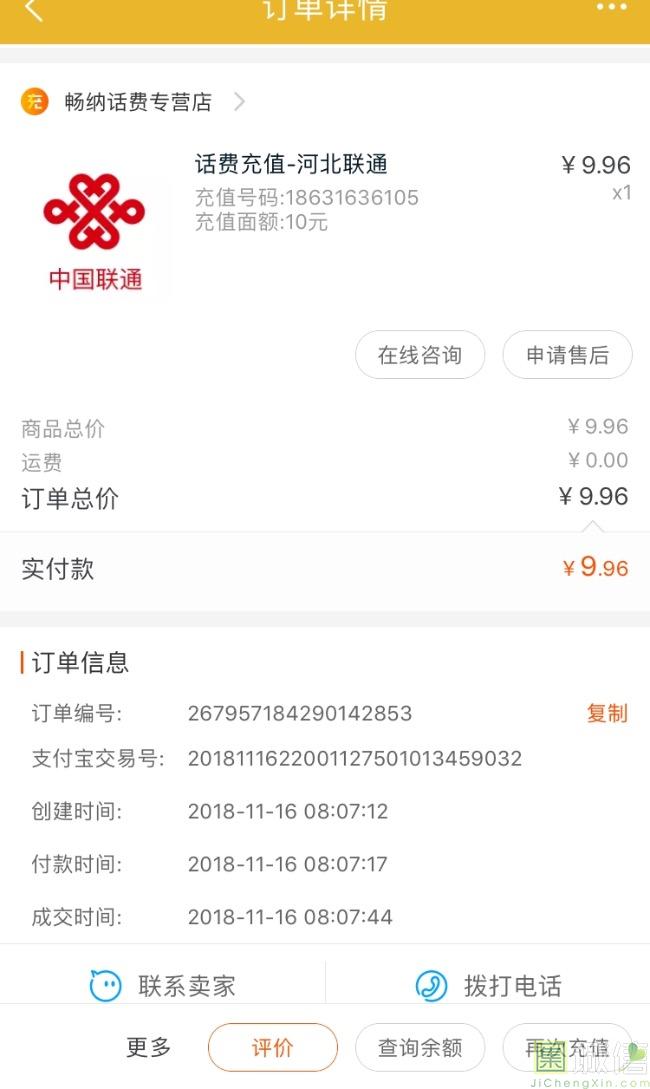Copy the order number with 复制
The image size is (650, 1089).
coord(606,713)
